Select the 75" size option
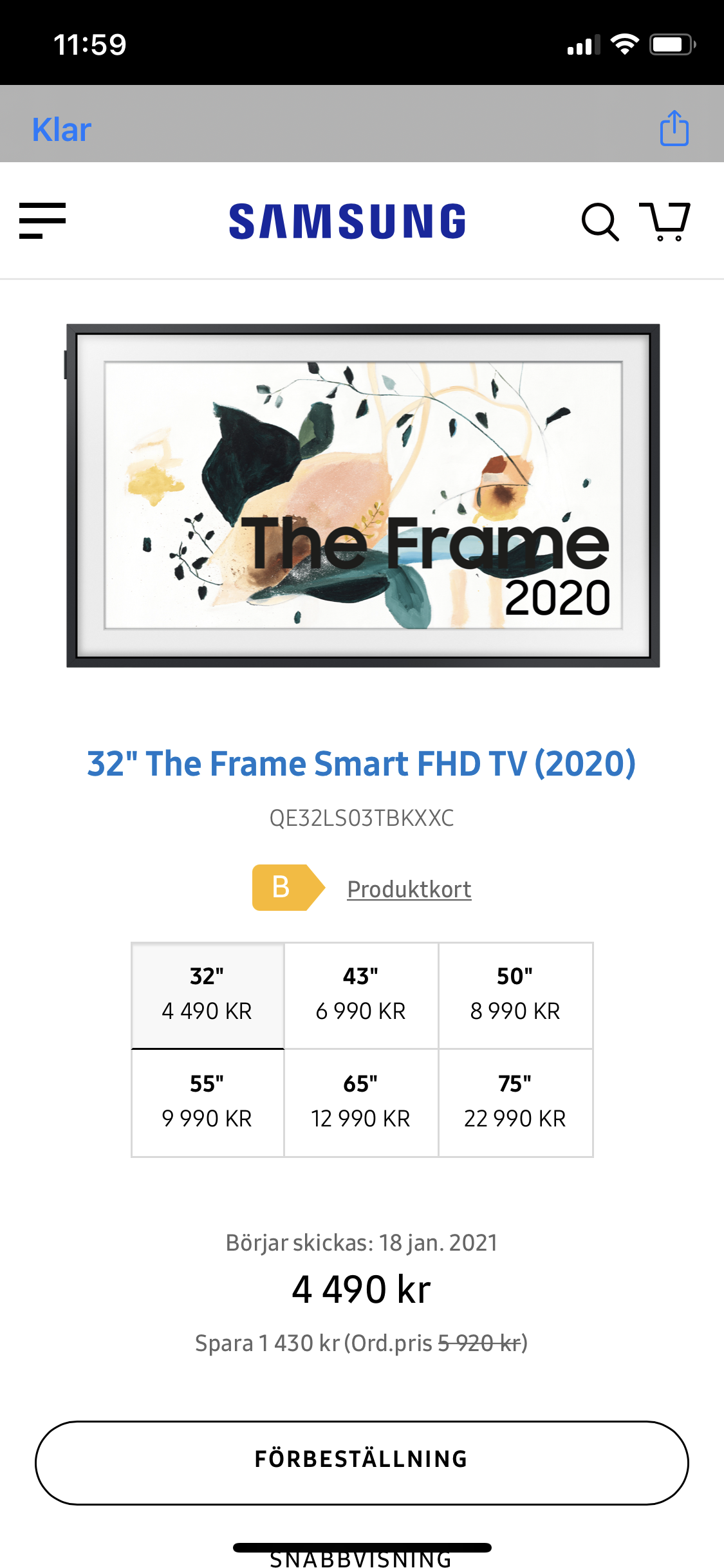Viewport: 724px width, 1568px height. coord(515,1102)
